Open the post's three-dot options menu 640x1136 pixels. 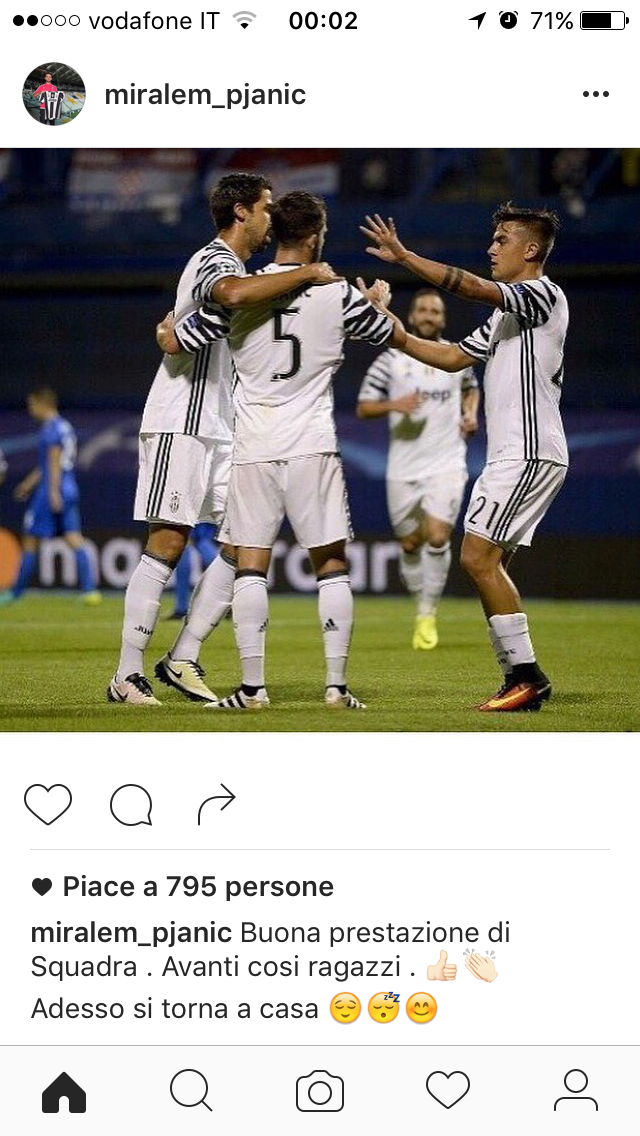pos(595,94)
